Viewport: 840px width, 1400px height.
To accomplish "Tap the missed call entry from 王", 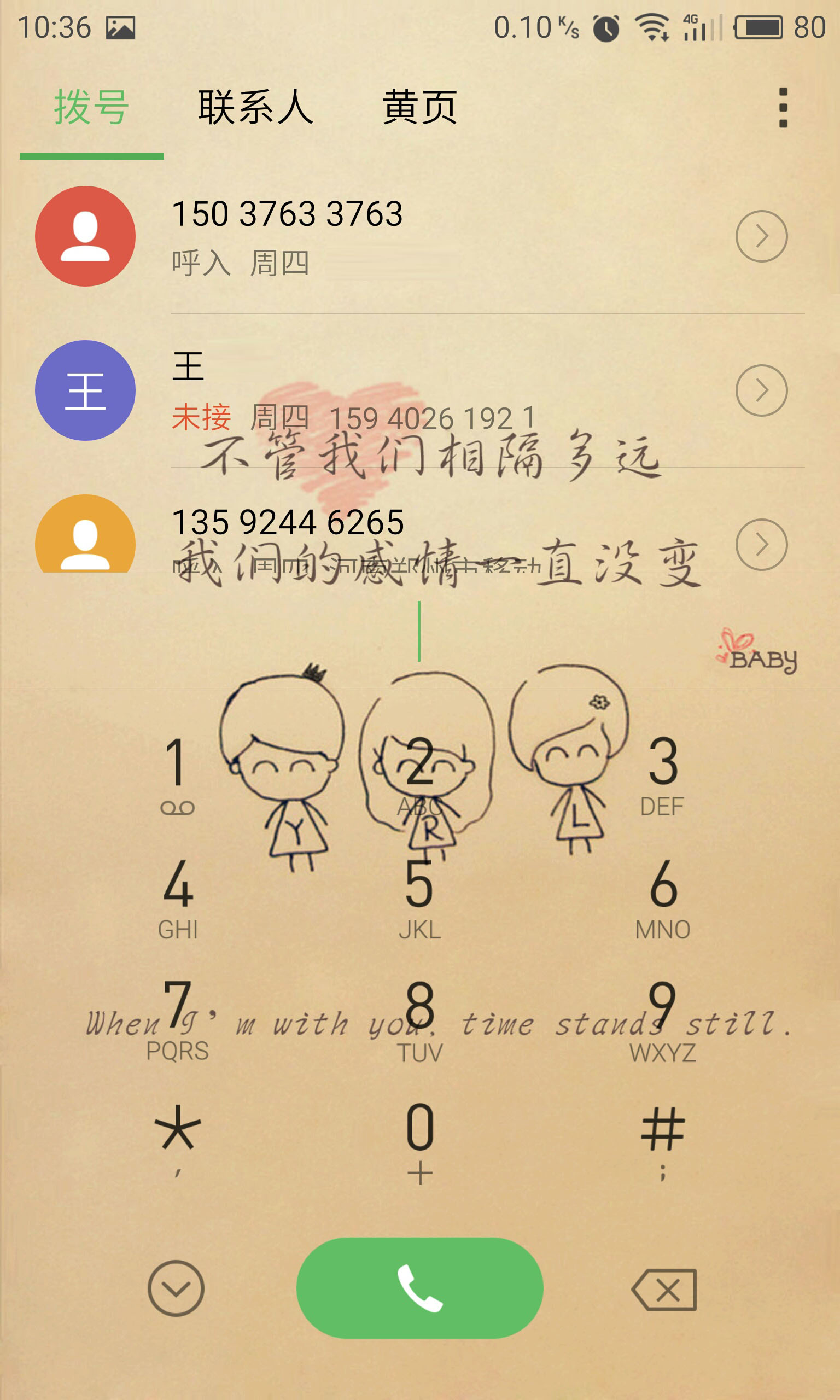I will coord(420,390).
